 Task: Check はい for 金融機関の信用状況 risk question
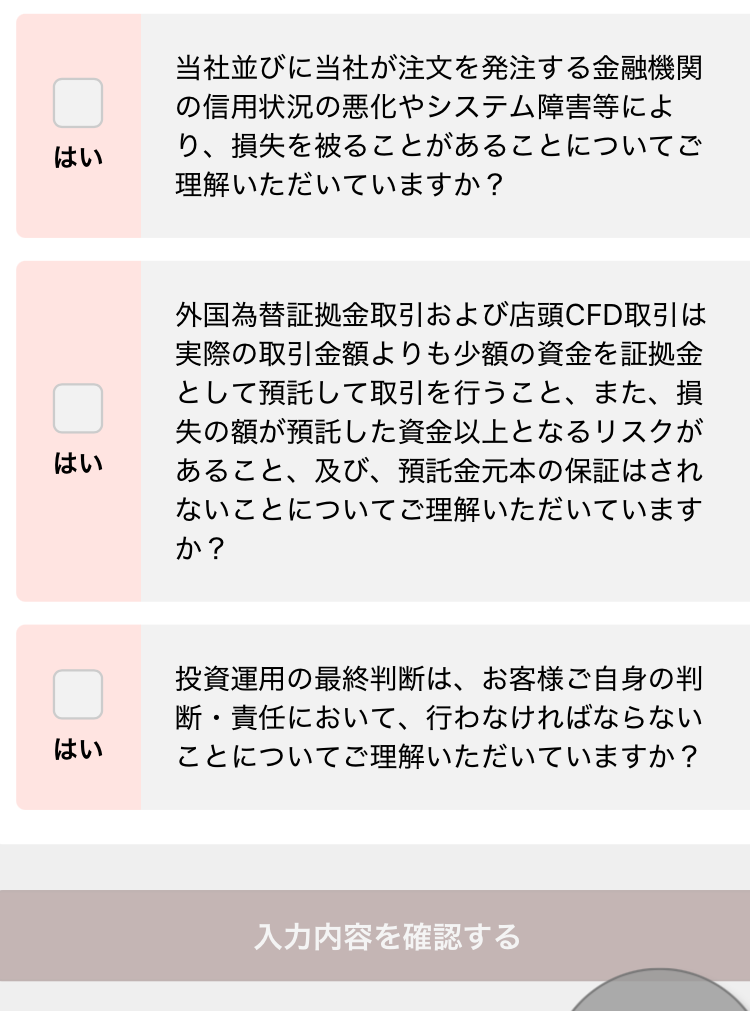coord(77,103)
